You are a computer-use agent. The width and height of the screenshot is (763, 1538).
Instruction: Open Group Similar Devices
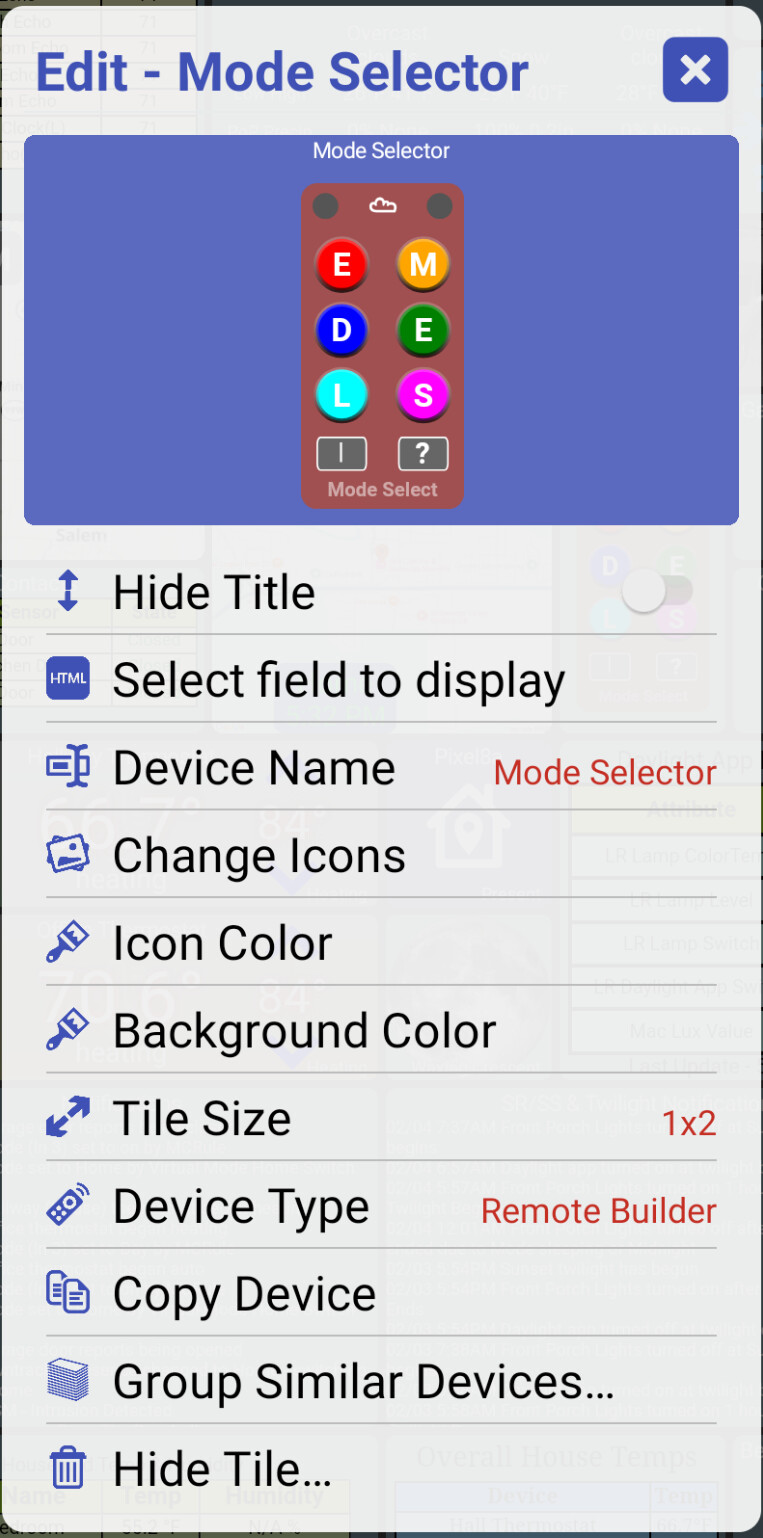[x=381, y=1382]
